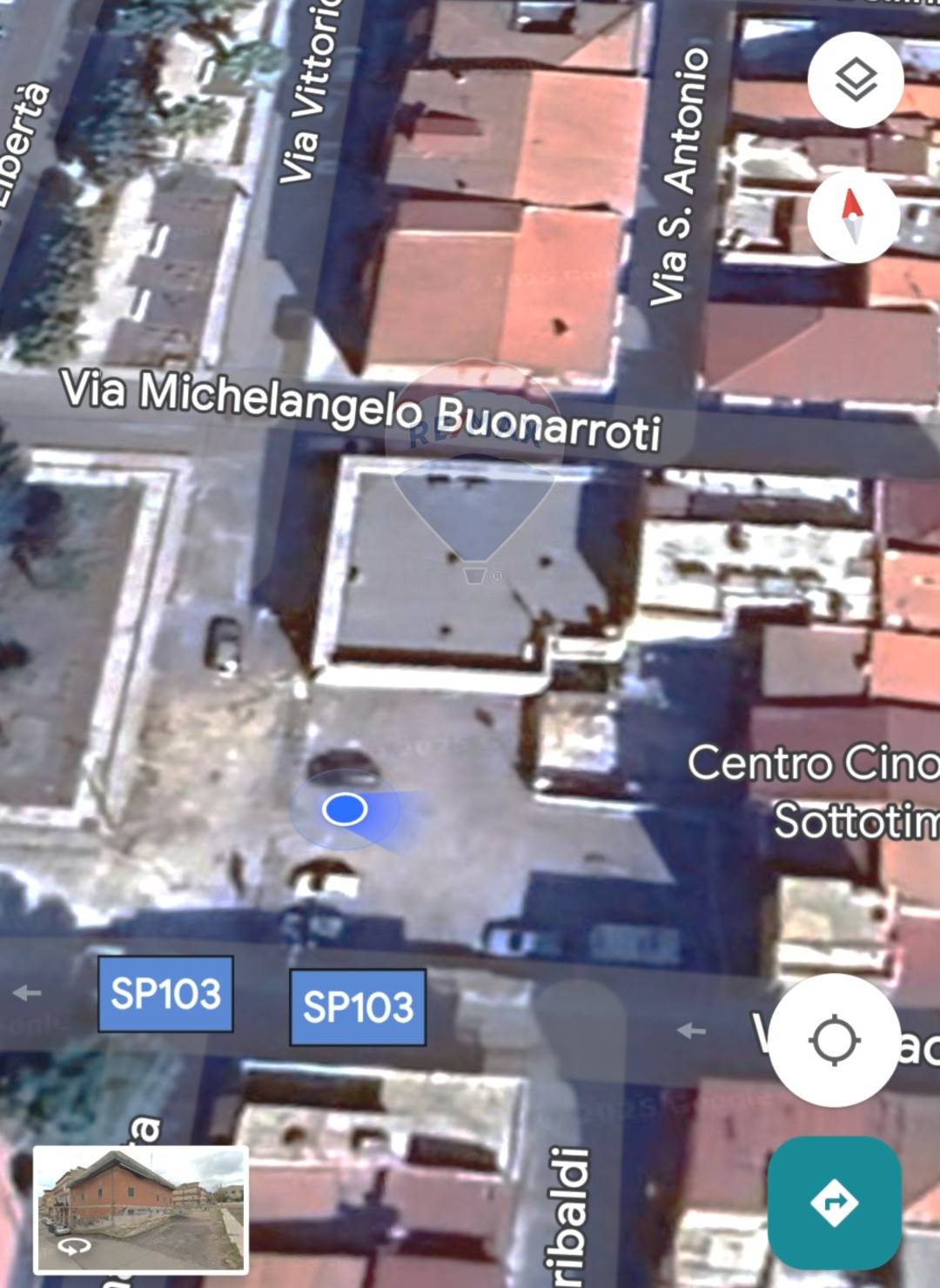Open the map layers selector
The width and height of the screenshot is (940, 1288).
tap(856, 81)
